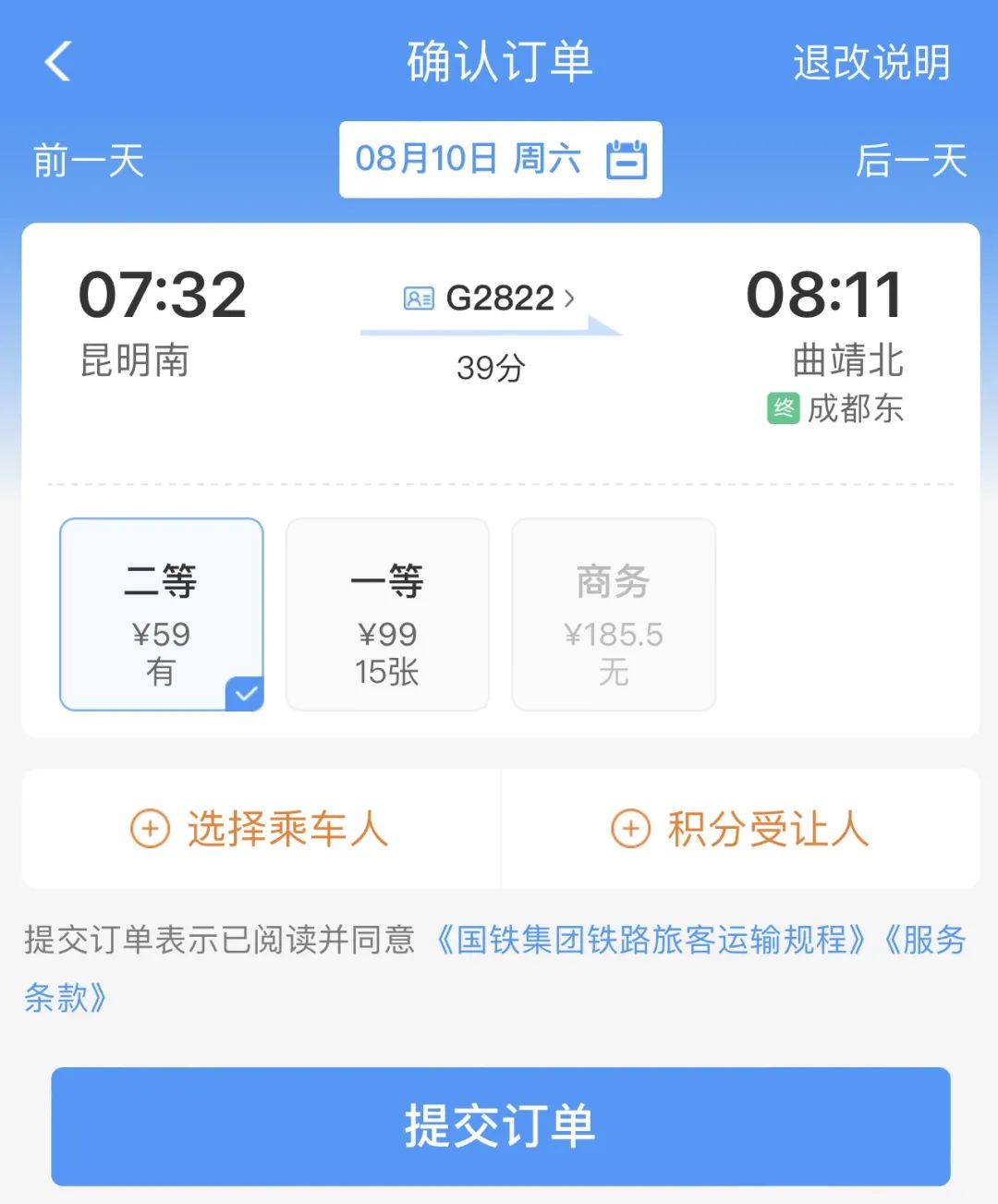Select the 商务 seat class

point(613,614)
